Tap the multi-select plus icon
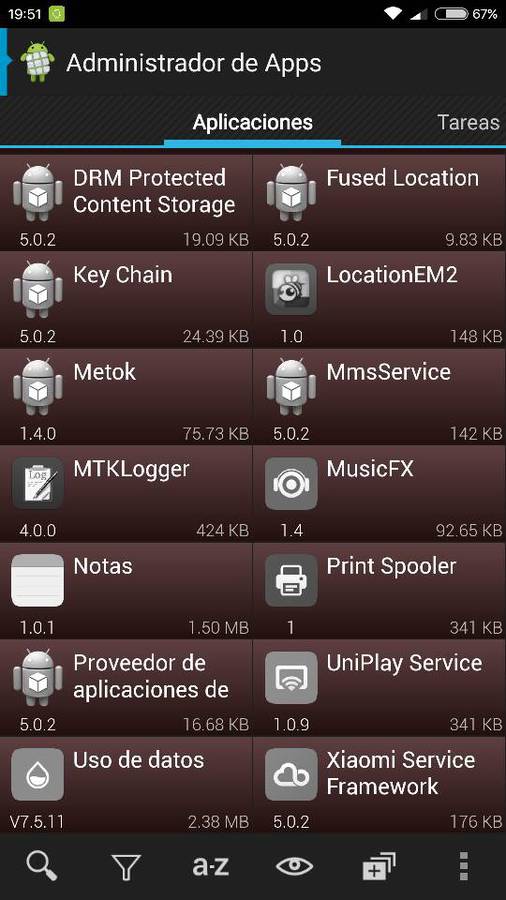Viewport: 506px width, 900px height. click(x=379, y=866)
